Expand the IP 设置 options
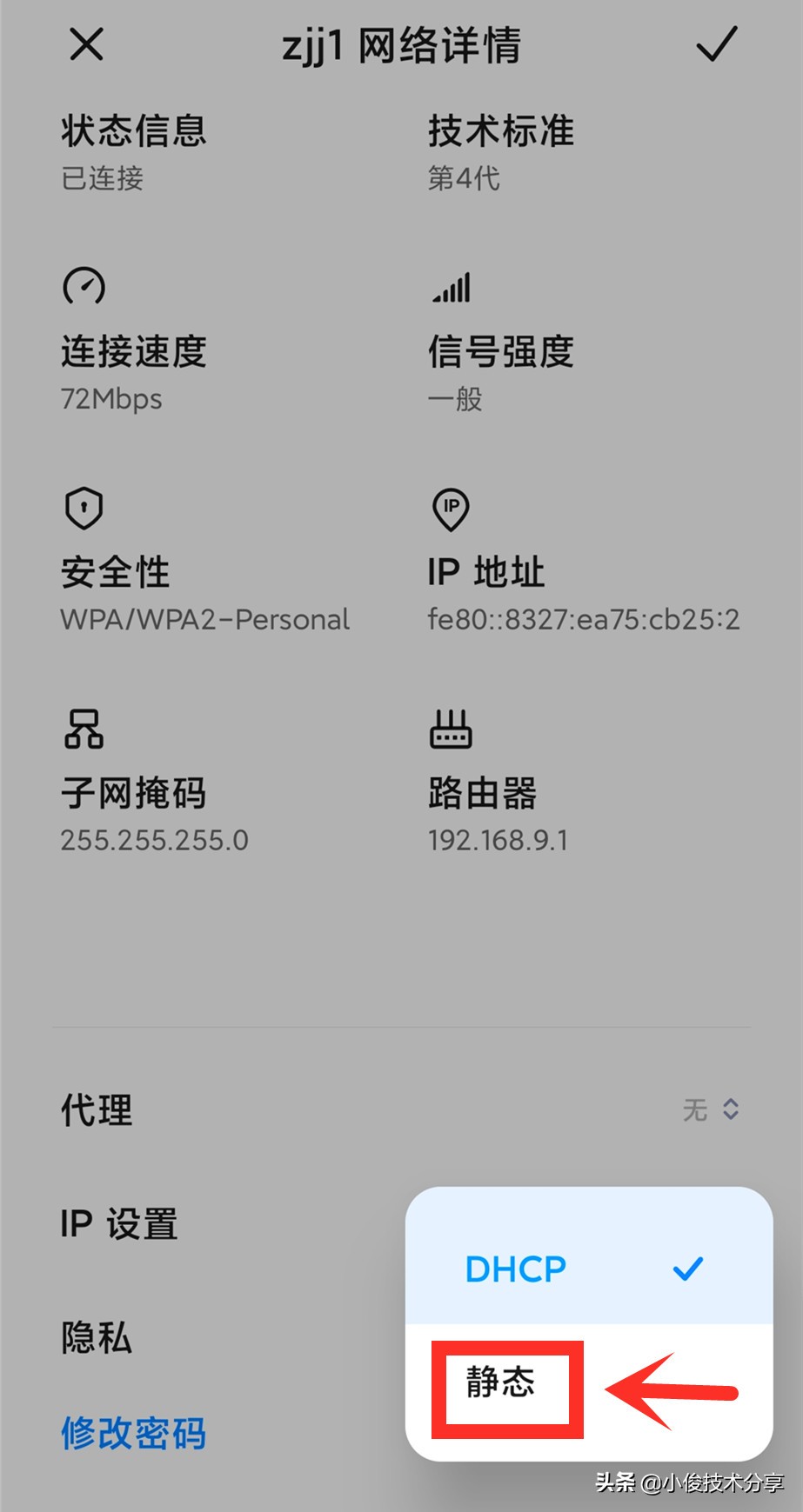This screenshot has width=803, height=1512. point(118,1224)
